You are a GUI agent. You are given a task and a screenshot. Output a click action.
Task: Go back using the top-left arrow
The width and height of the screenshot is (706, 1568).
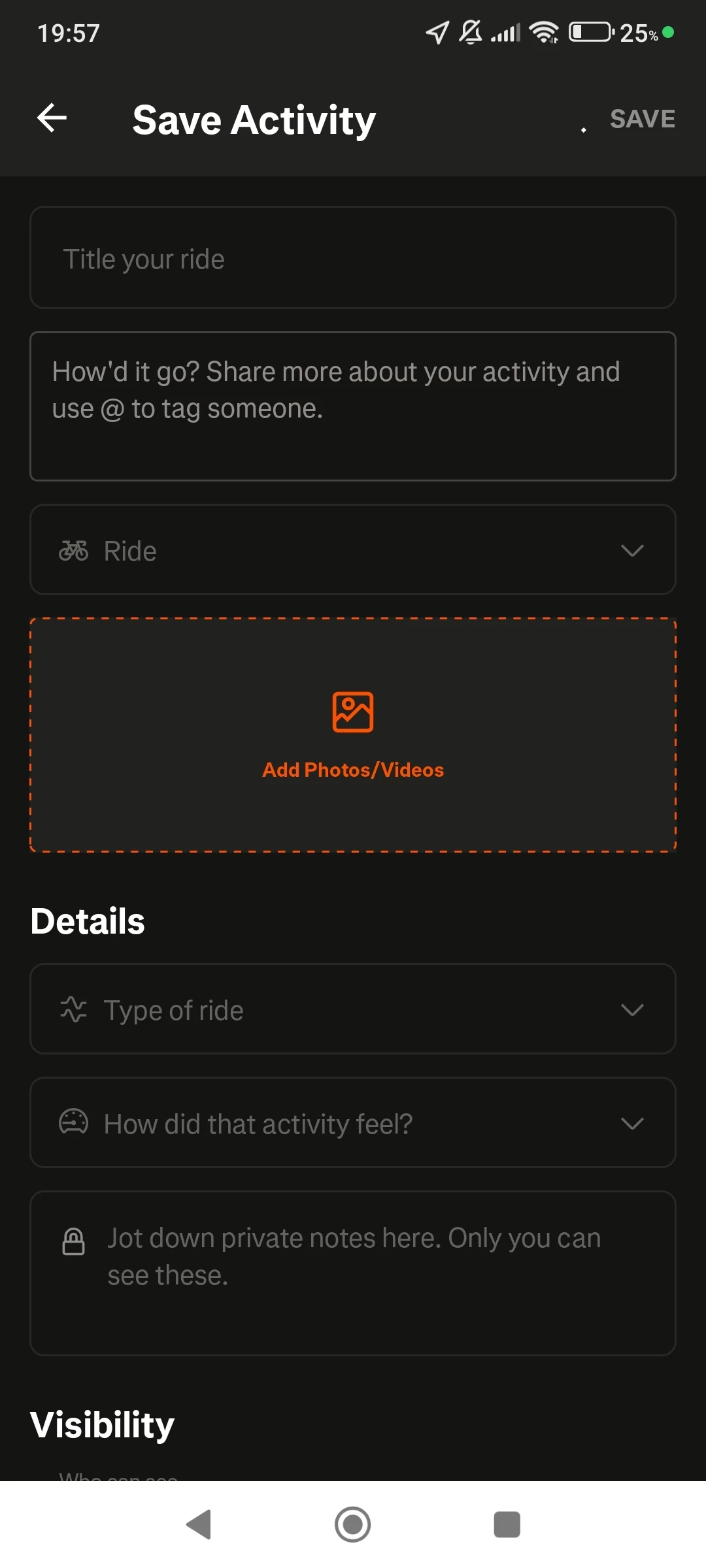(52, 118)
